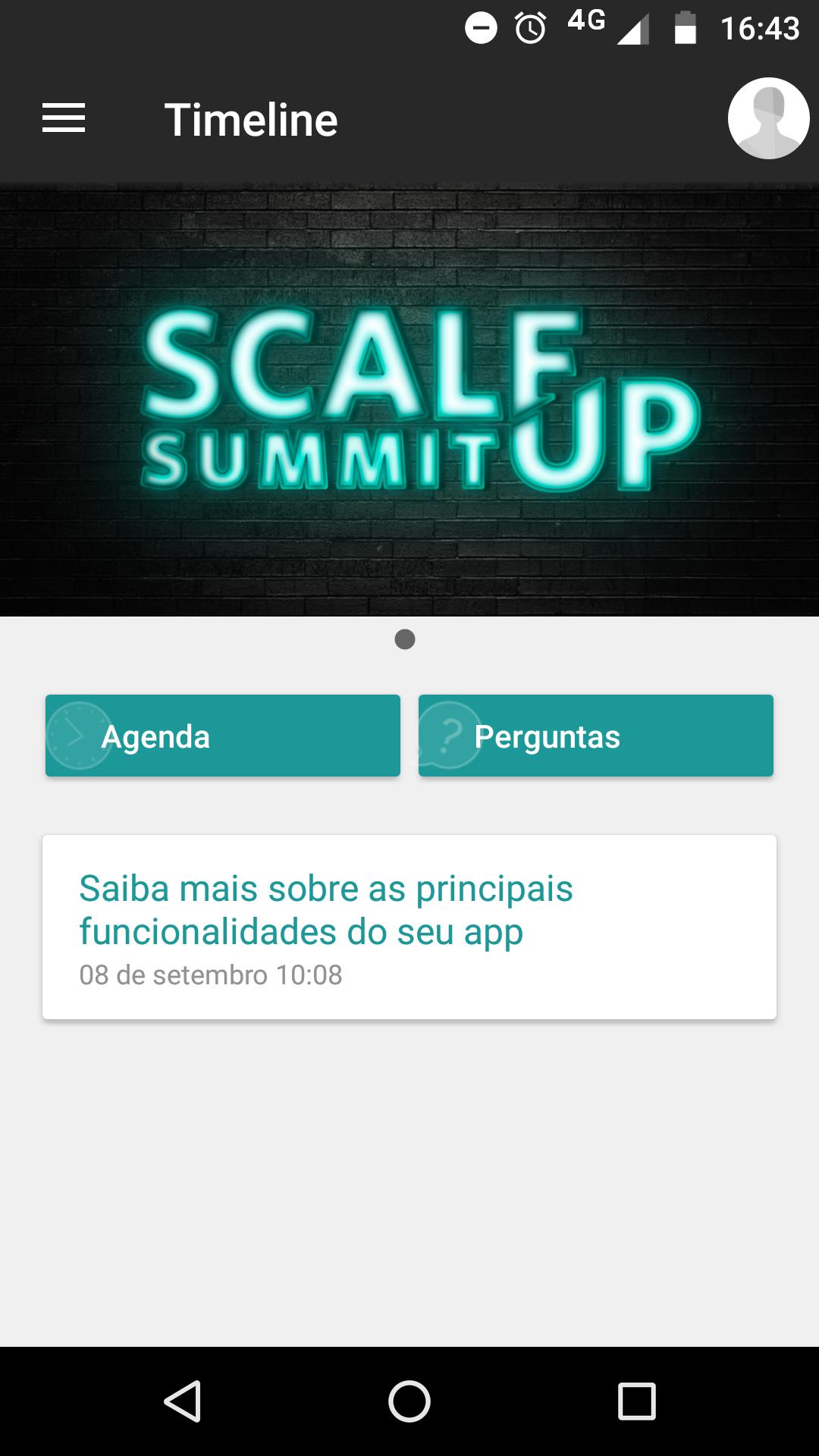819x1456 pixels.
Task: Tap the profile avatar icon
Action: pyautogui.click(x=767, y=118)
